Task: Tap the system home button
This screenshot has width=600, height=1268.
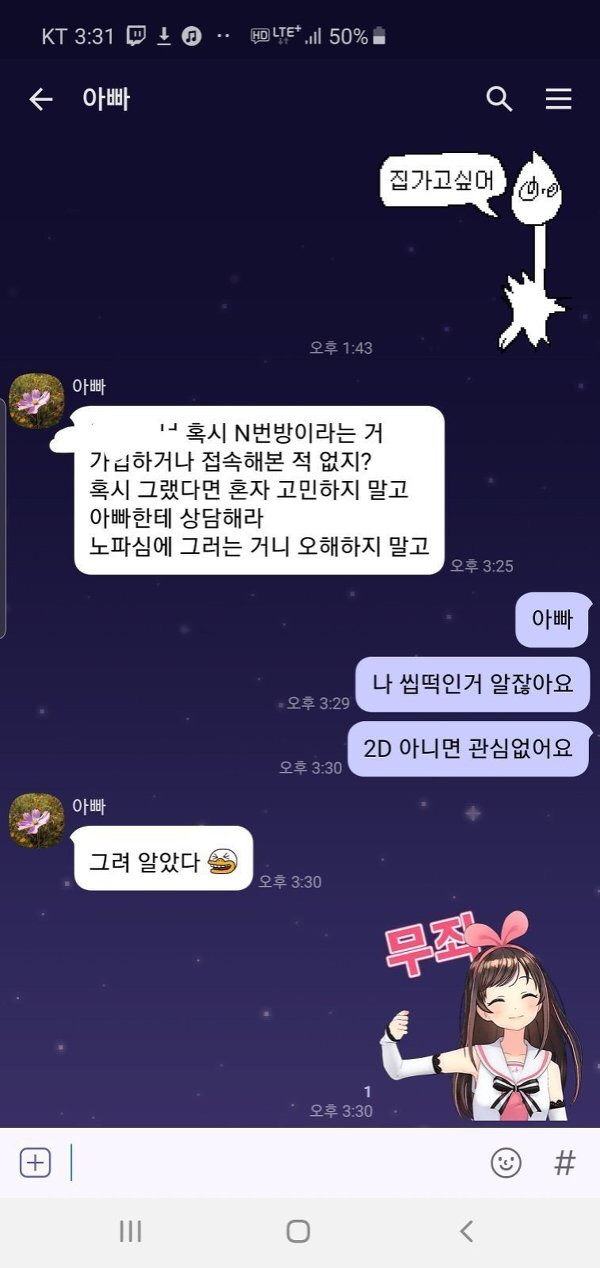Action: coord(298,1231)
